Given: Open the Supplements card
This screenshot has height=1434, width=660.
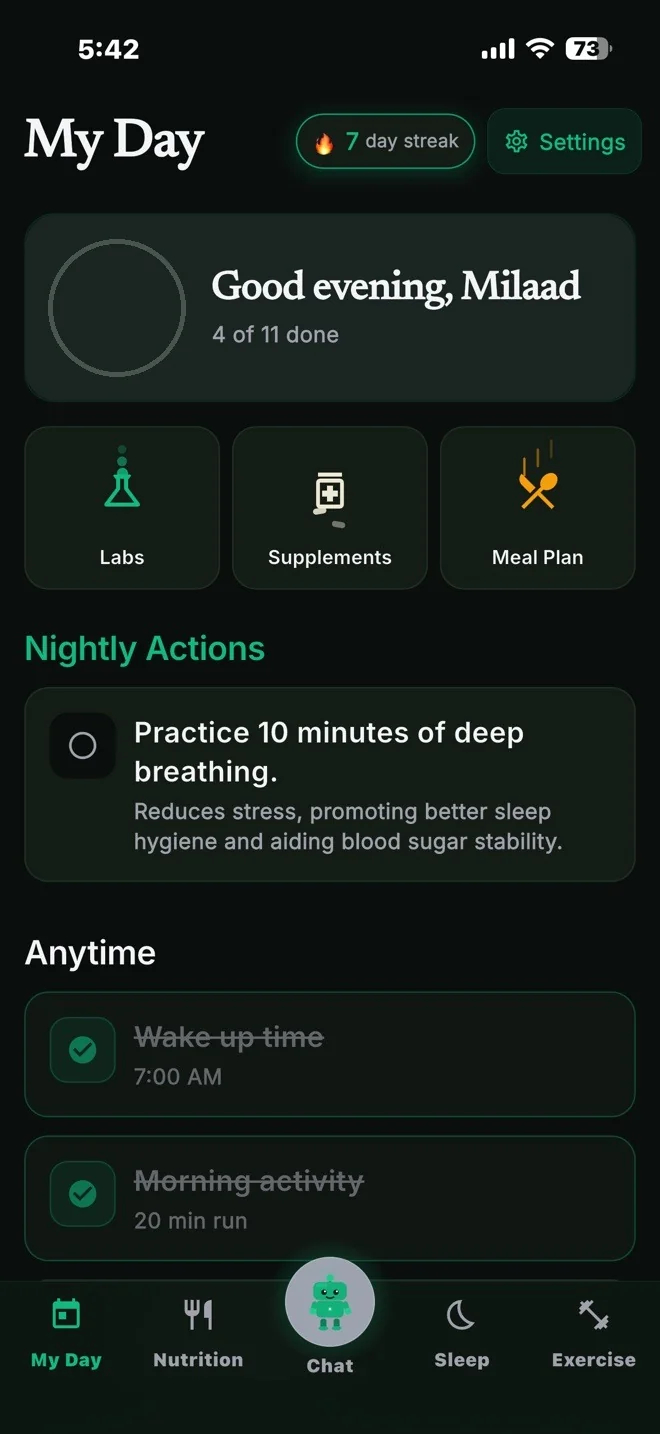Looking at the screenshot, I should click(x=330, y=508).
